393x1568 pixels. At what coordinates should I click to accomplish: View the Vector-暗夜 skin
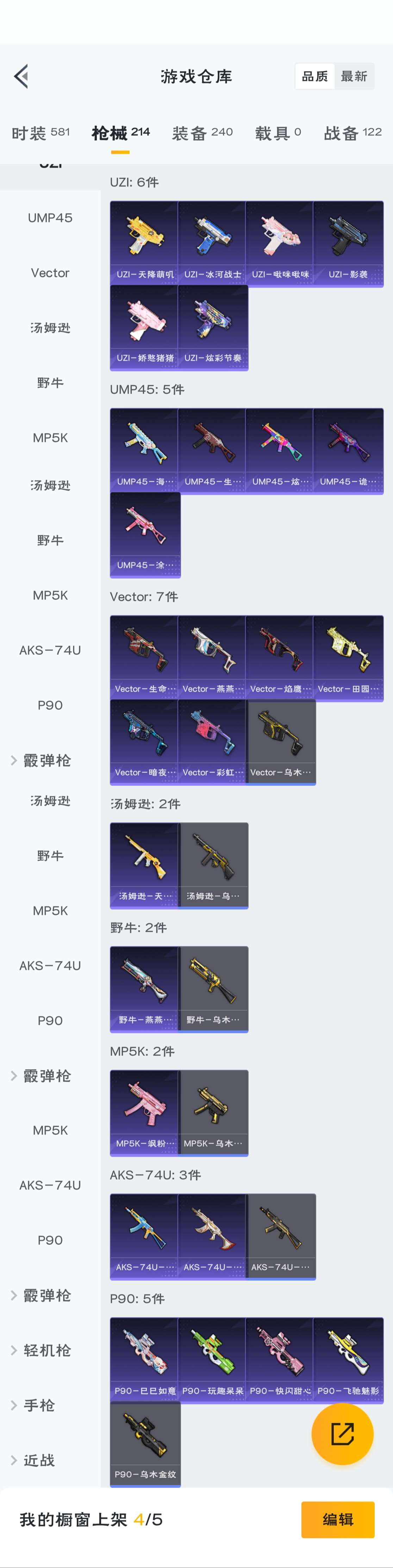point(145,742)
